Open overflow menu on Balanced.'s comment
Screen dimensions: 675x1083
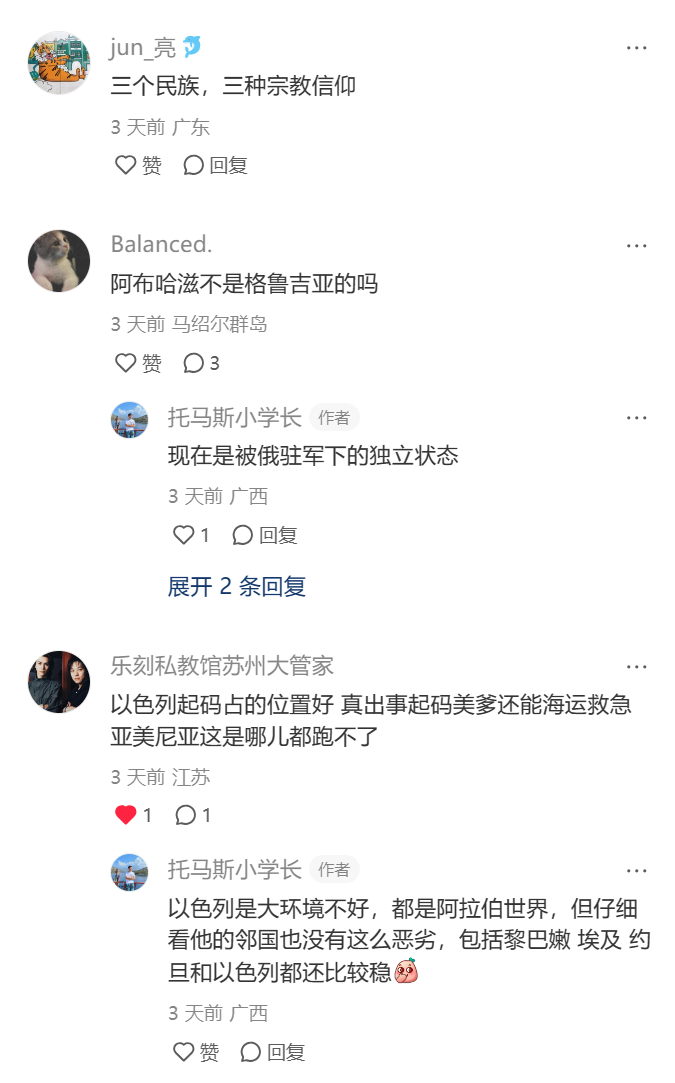click(x=636, y=246)
